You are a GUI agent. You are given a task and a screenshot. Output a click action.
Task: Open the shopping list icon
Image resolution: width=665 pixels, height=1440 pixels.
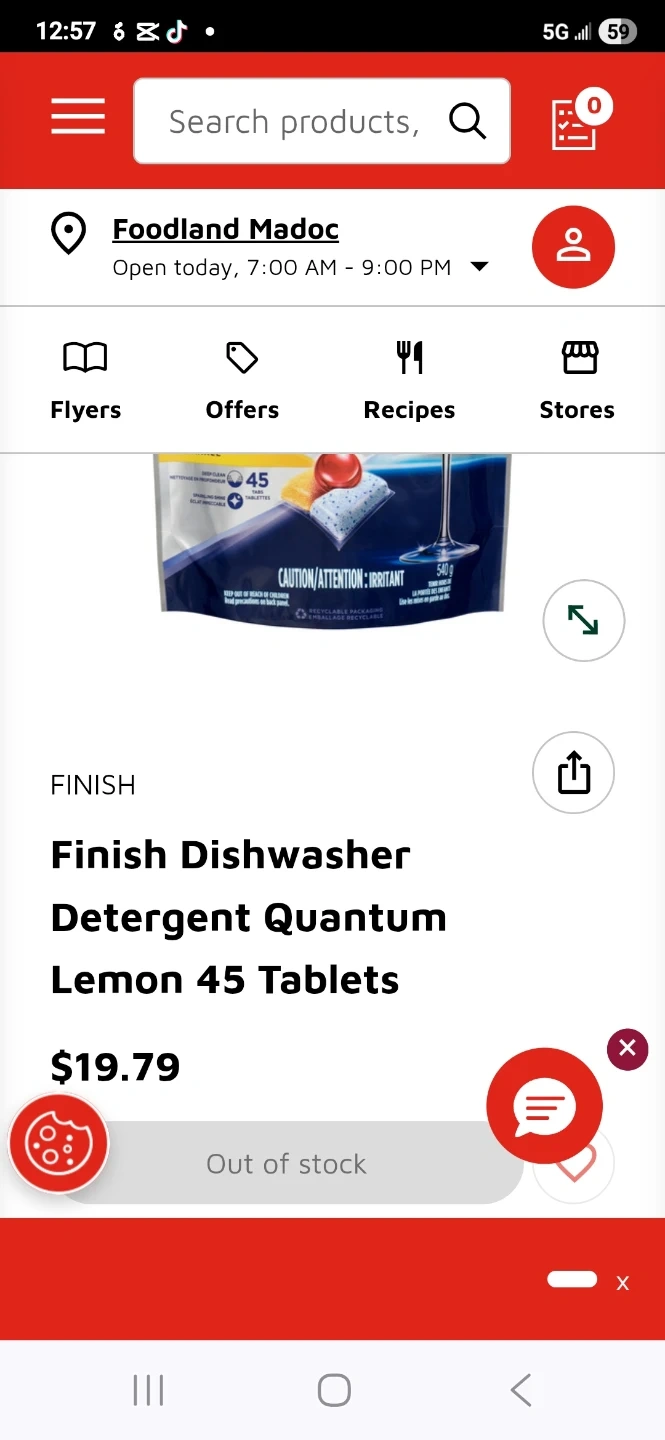576,123
